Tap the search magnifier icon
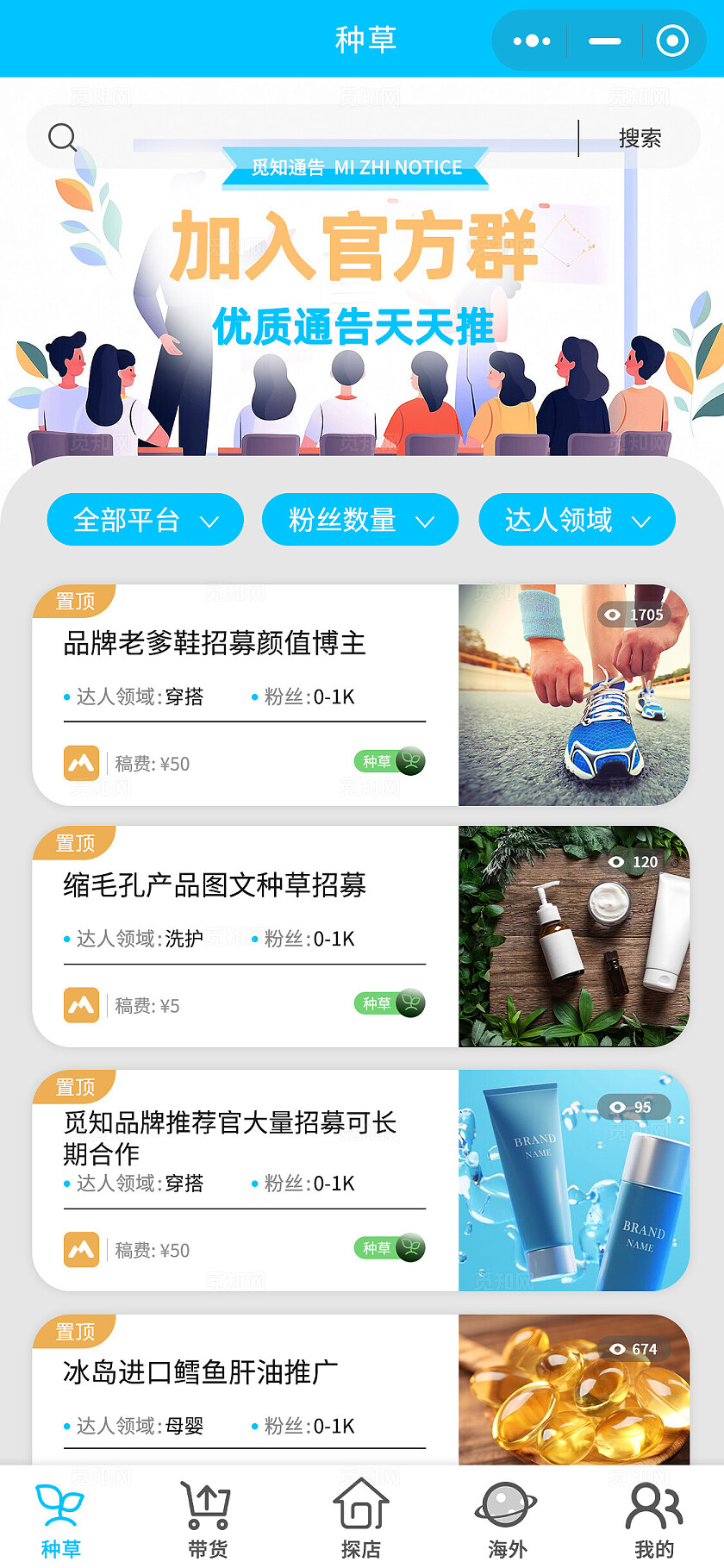Viewport: 724px width, 1568px height. pos(62,136)
